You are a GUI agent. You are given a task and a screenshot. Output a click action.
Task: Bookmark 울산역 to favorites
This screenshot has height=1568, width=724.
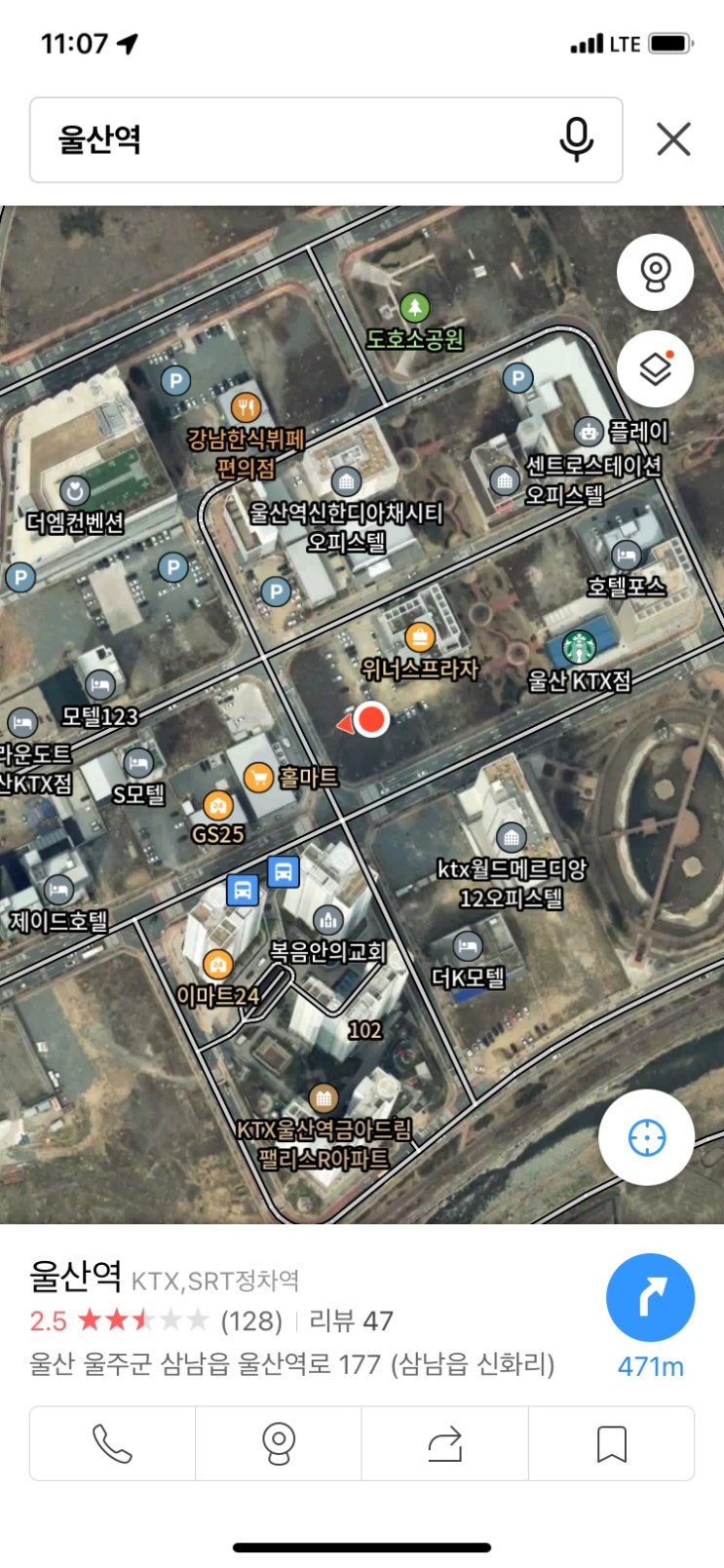[x=611, y=1443]
